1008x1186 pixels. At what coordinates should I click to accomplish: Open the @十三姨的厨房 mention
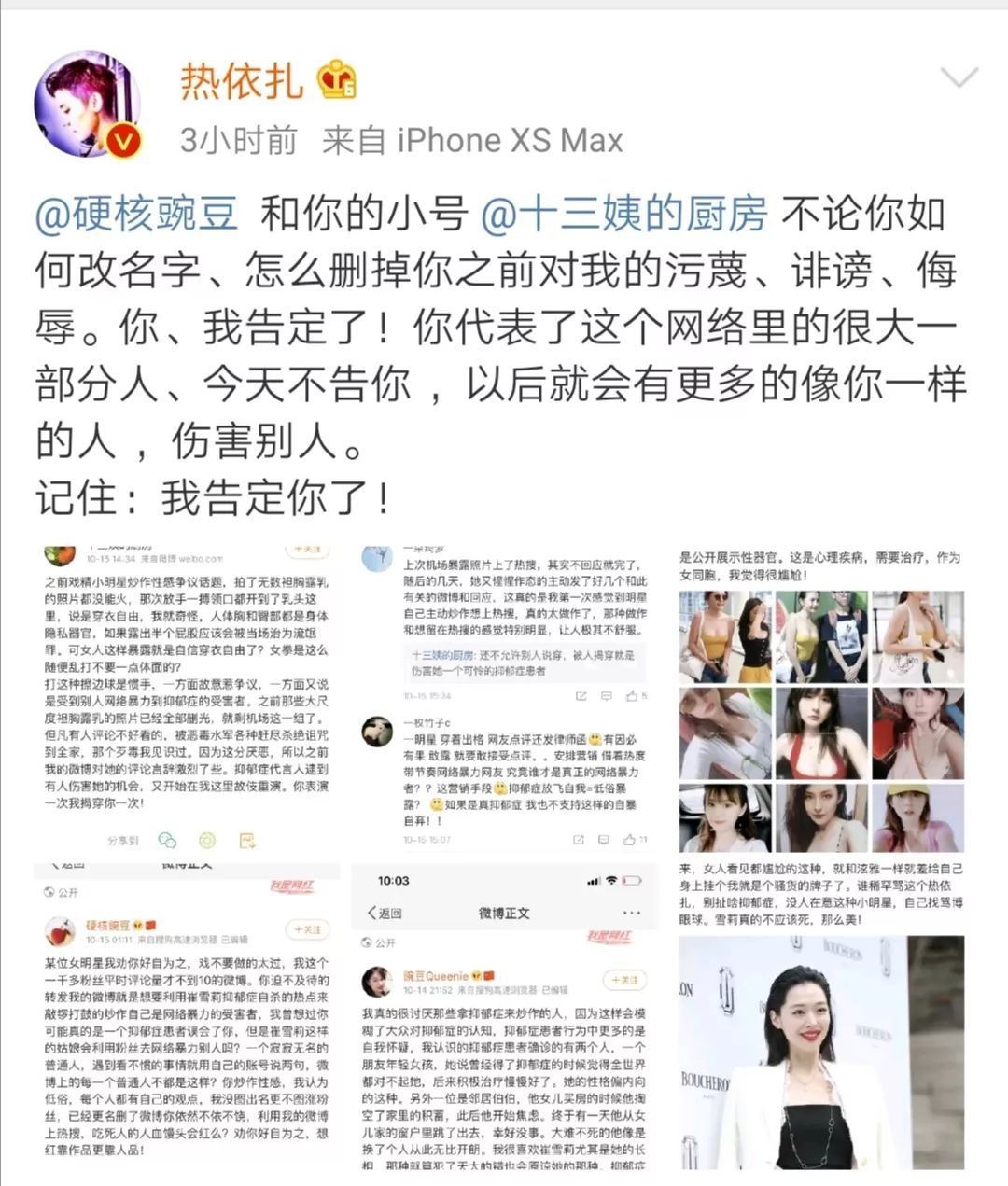624,214
